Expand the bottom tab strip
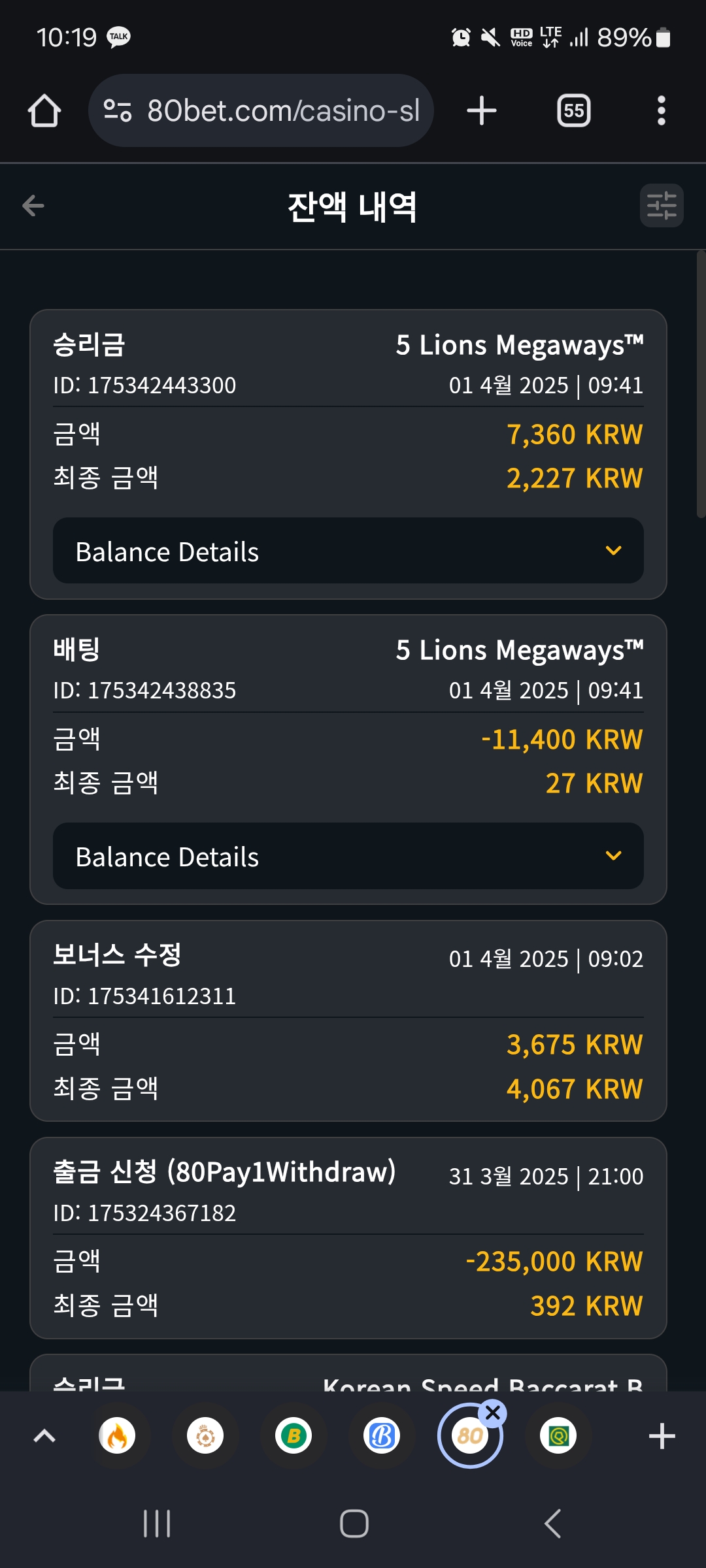The image size is (706, 1568). click(44, 1436)
